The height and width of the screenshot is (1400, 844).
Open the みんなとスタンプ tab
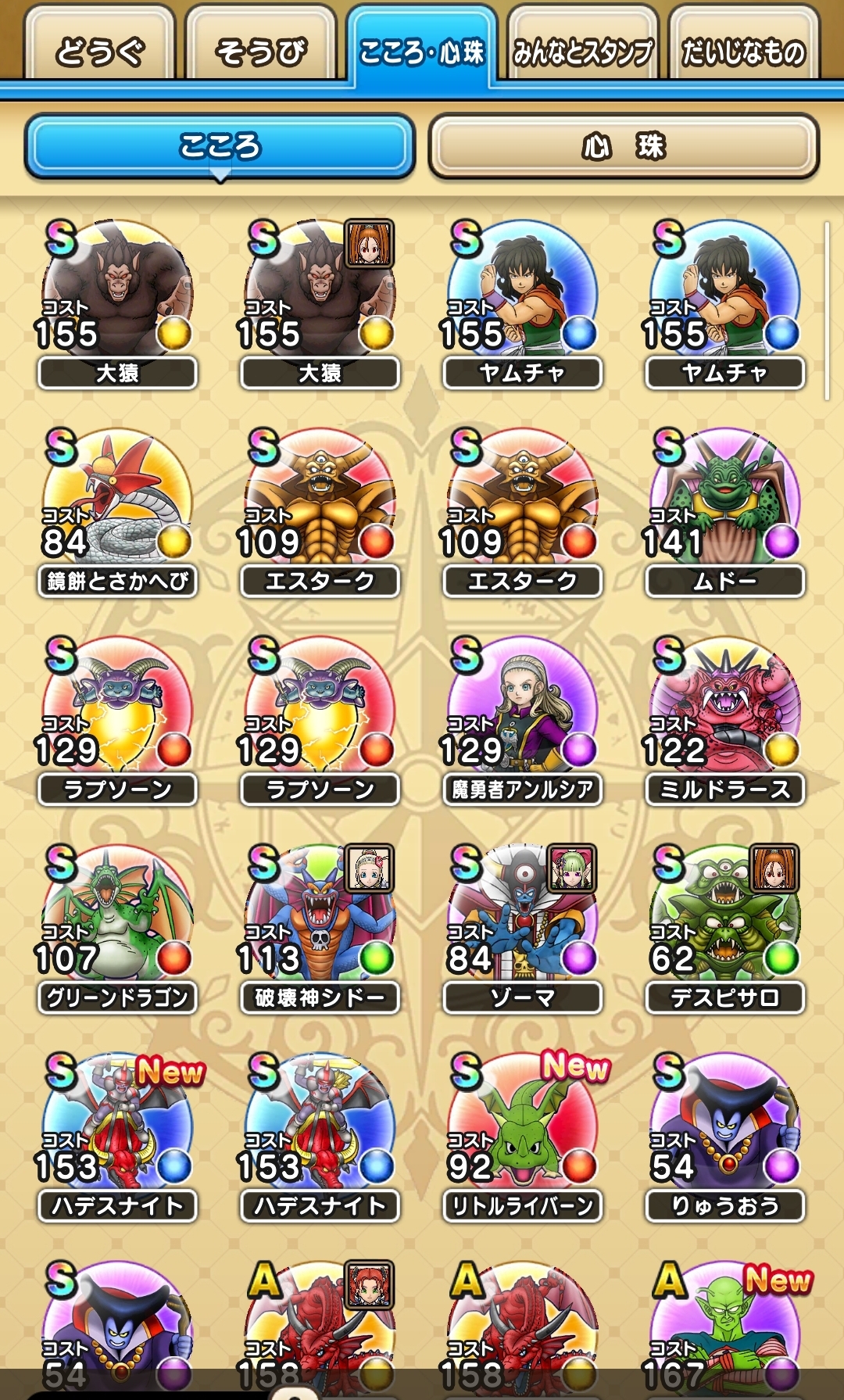click(582, 48)
